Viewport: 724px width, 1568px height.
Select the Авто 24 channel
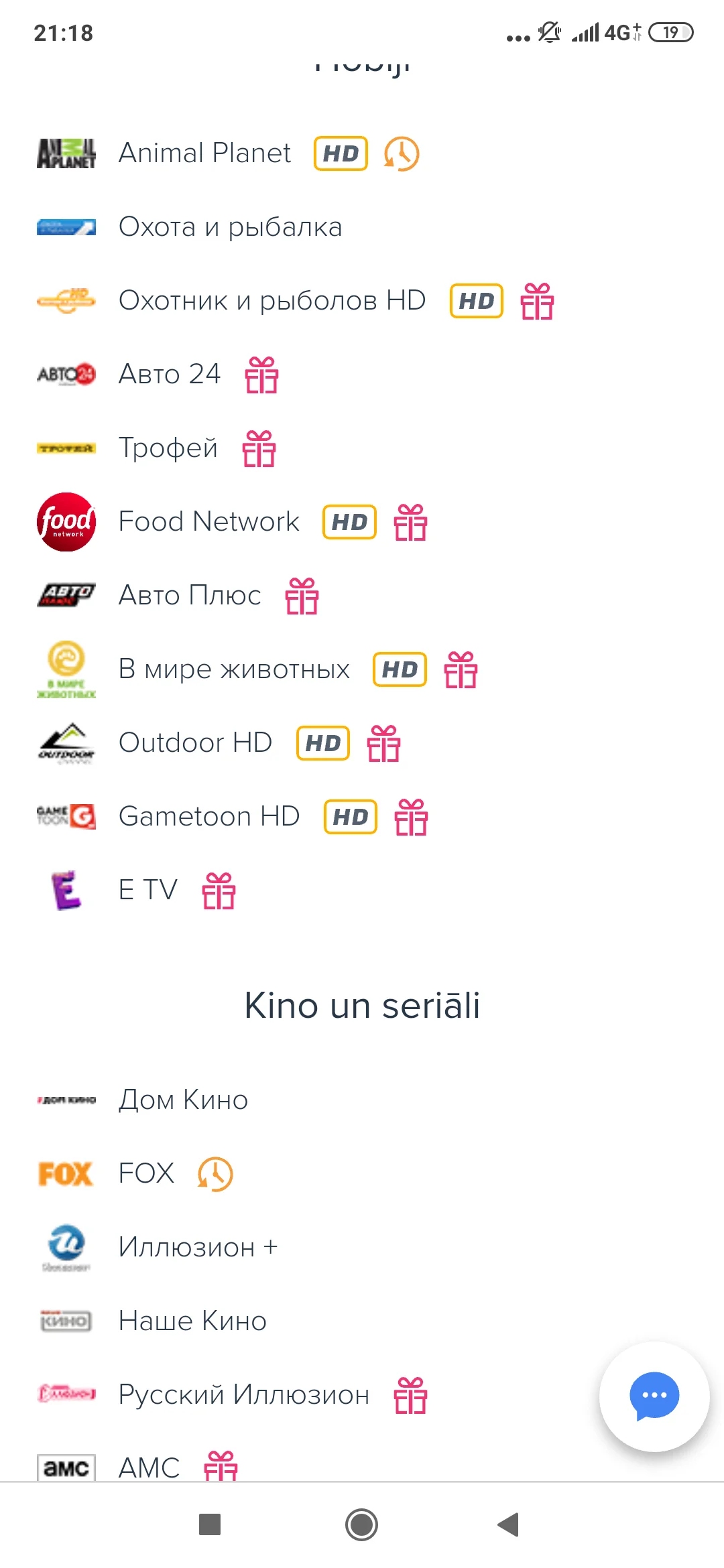click(170, 375)
